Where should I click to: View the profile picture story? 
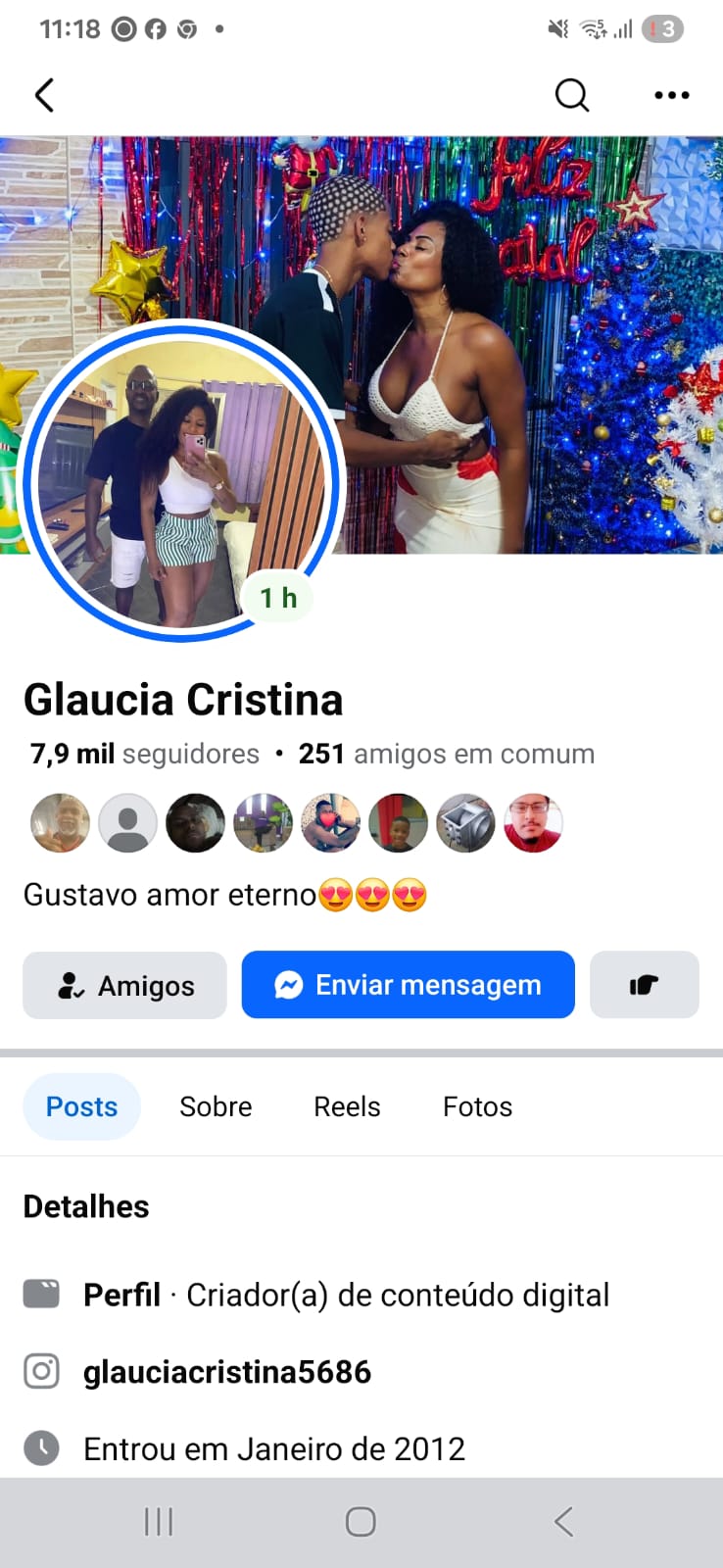181,482
